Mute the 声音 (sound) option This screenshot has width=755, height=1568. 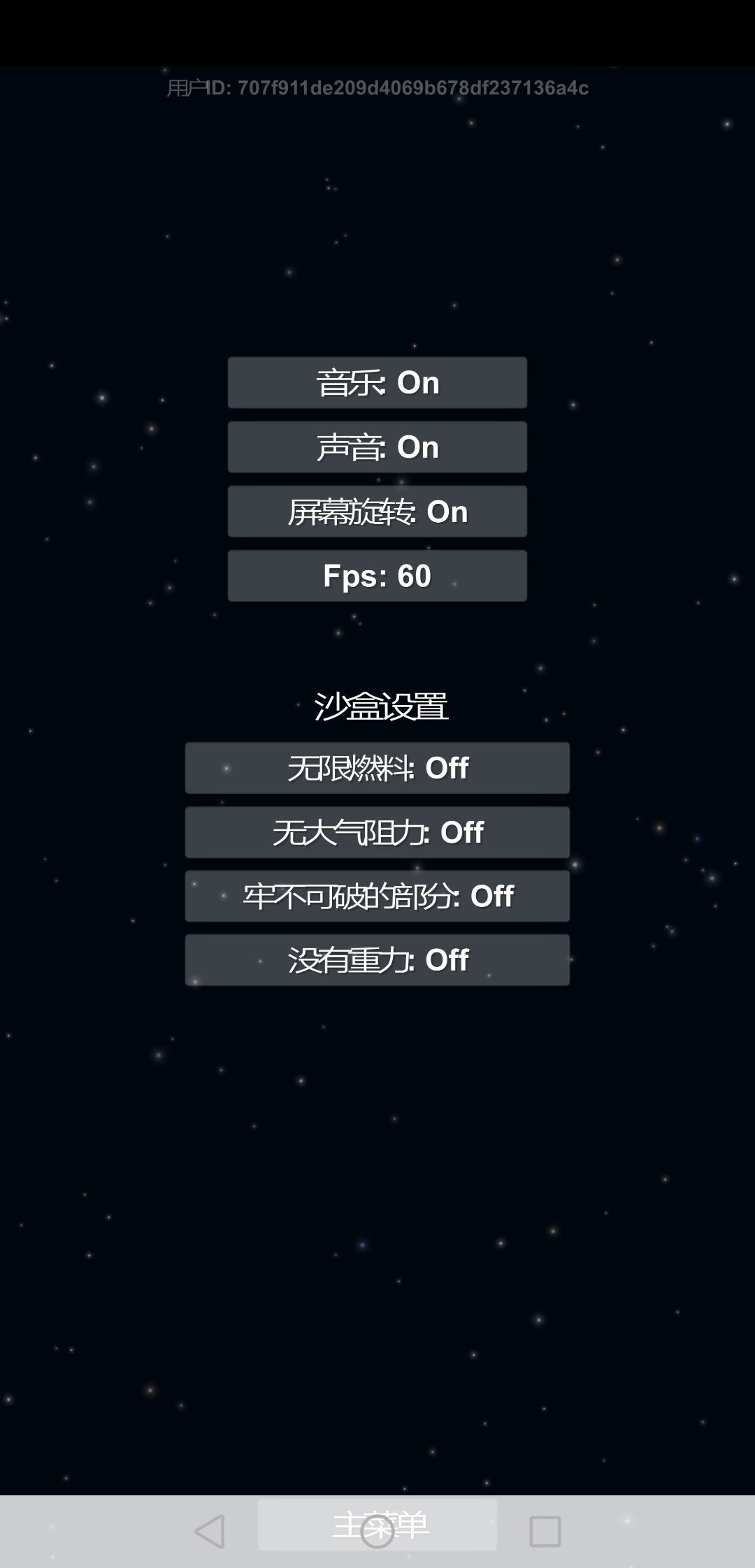[x=377, y=447]
